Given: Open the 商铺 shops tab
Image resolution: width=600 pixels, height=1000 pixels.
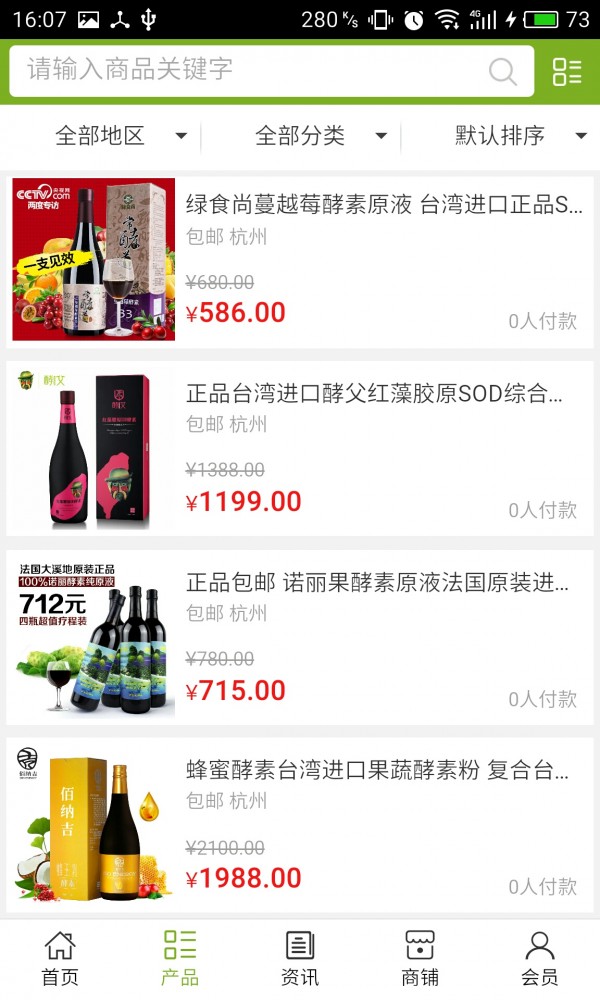Looking at the screenshot, I should pyautogui.click(x=420, y=958).
